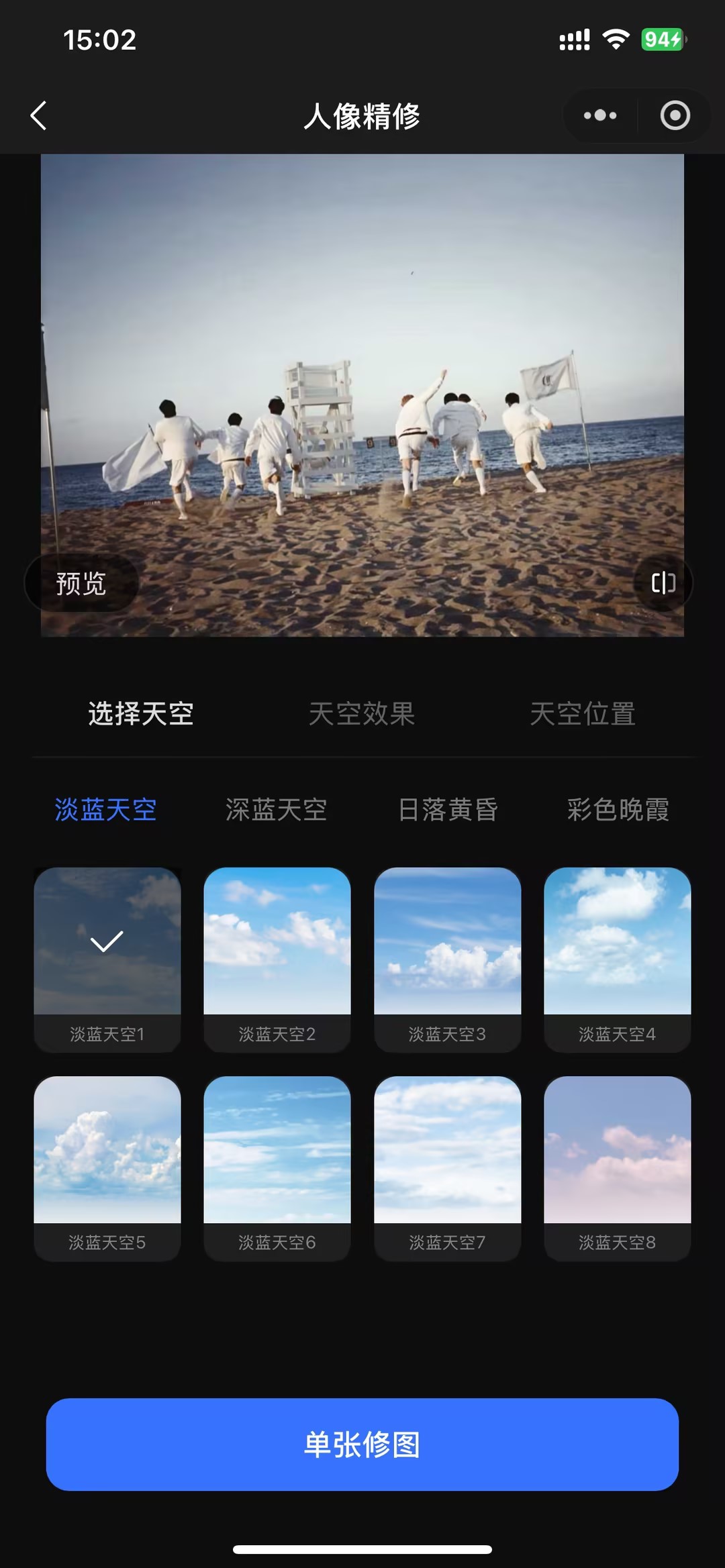Start retouching with the 单张修图 button
Image resolution: width=725 pixels, height=1568 pixels.
(362, 1444)
